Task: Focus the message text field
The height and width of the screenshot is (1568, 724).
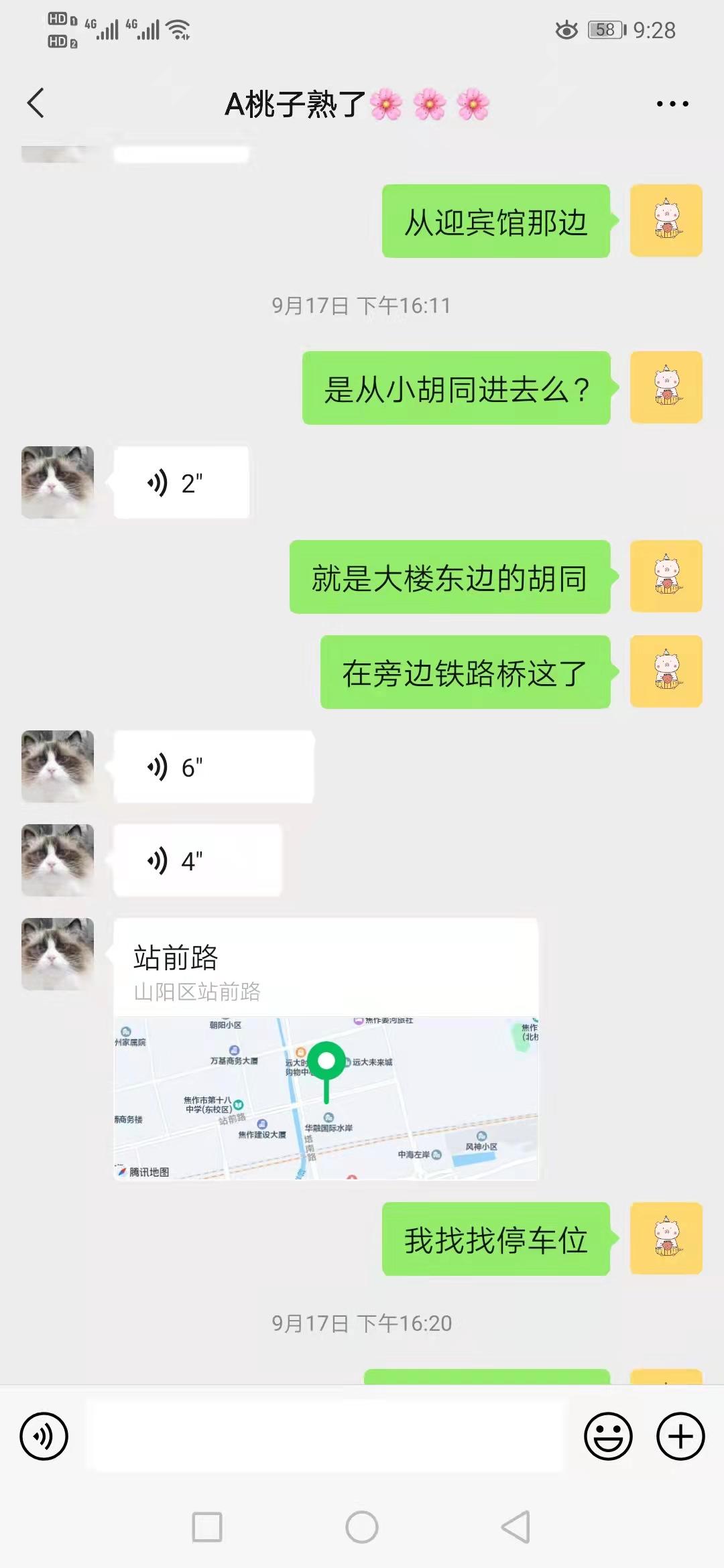Action: coord(326,1436)
